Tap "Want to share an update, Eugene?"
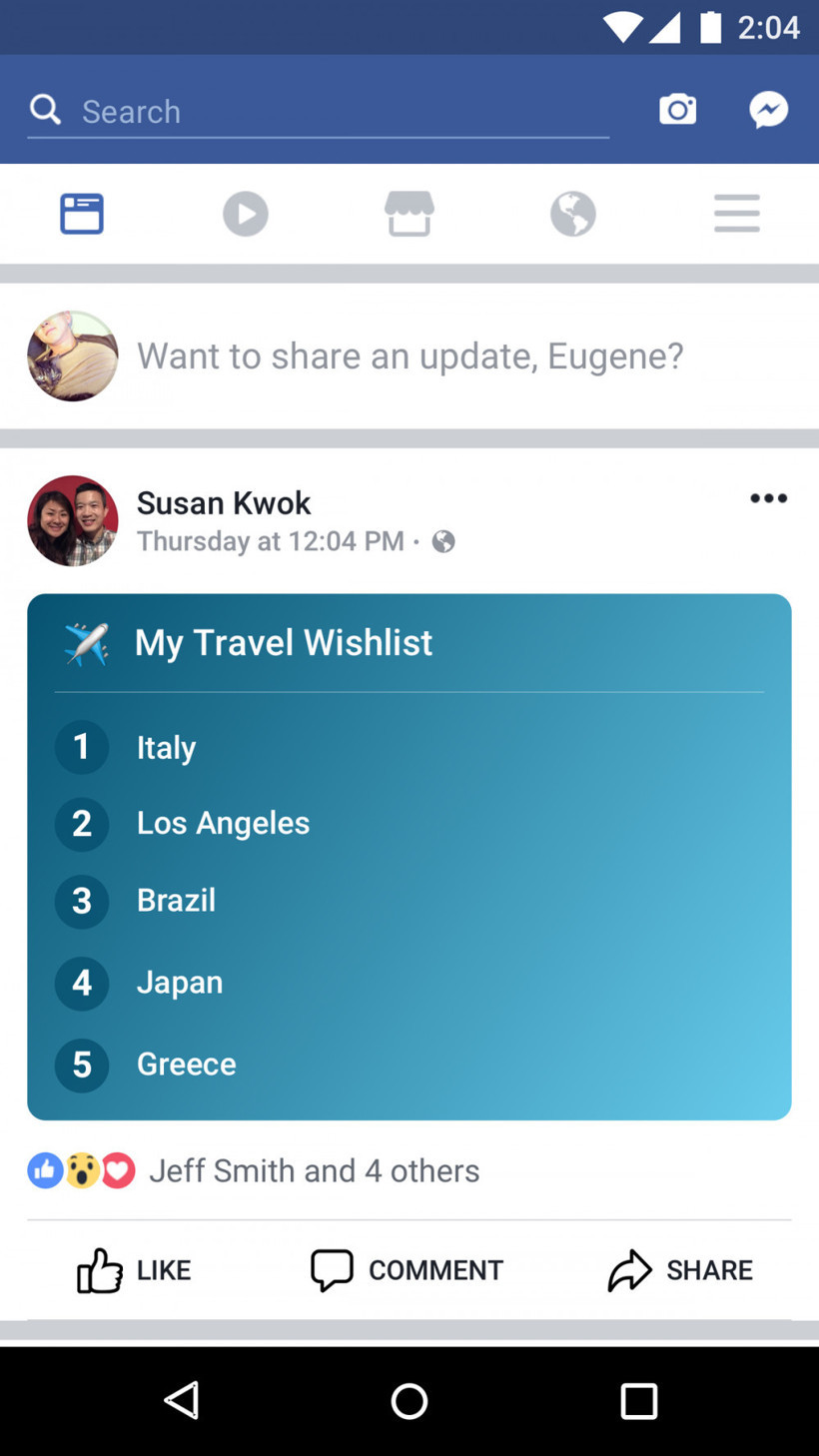This screenshot has height=1456, width=819. pos(409,356)
